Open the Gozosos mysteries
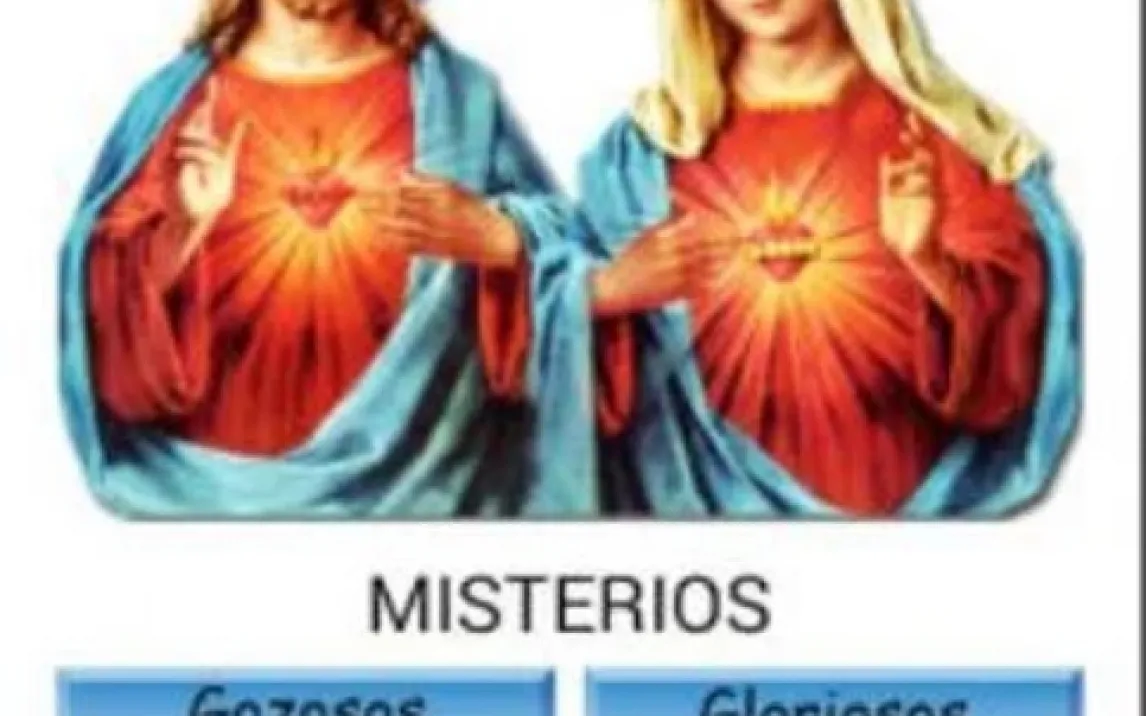Screen dimensions: 1146x716 [x=305, y=696]
